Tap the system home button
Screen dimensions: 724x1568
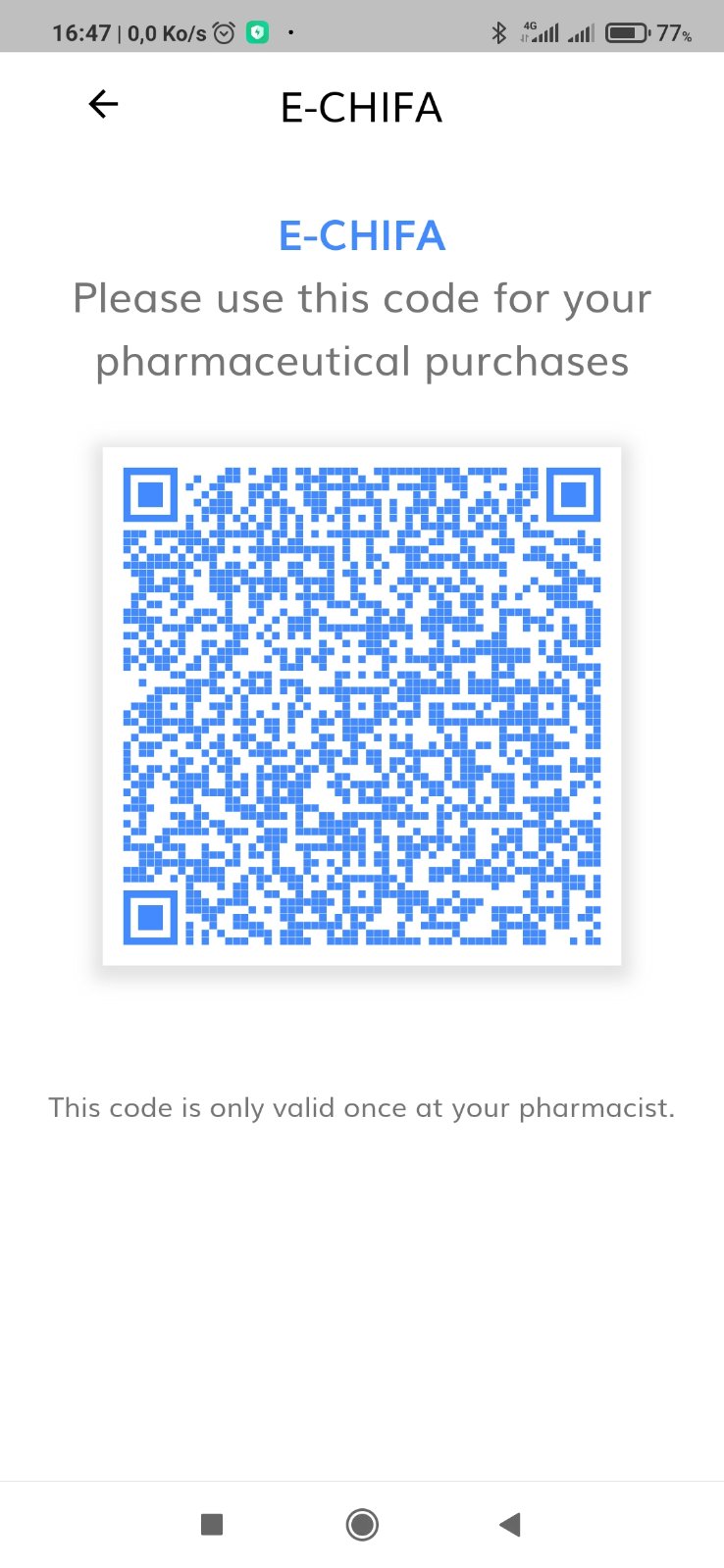[x=362, y=1524]
